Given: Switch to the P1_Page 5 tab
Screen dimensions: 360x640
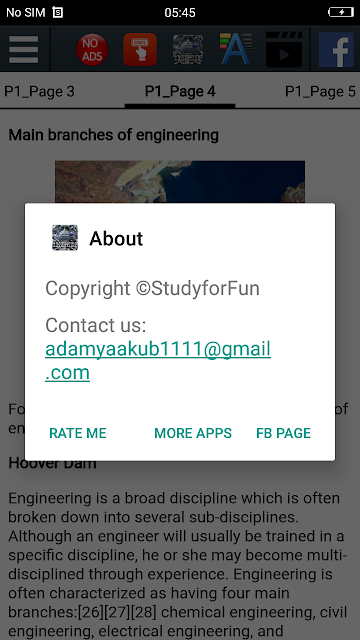Looking at the screenshot, I should [320, 91].
